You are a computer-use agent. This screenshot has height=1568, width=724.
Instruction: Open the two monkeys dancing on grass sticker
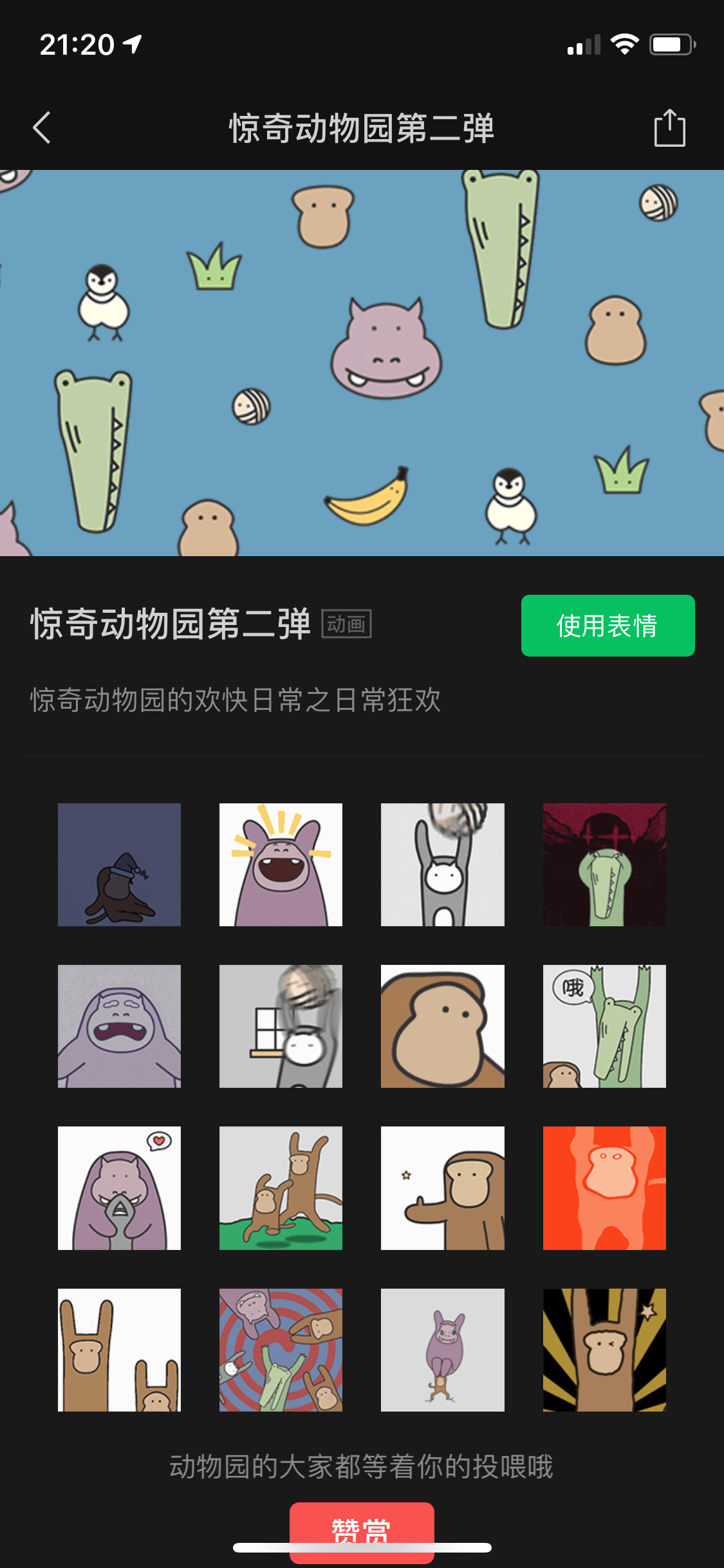(281, 1188)
